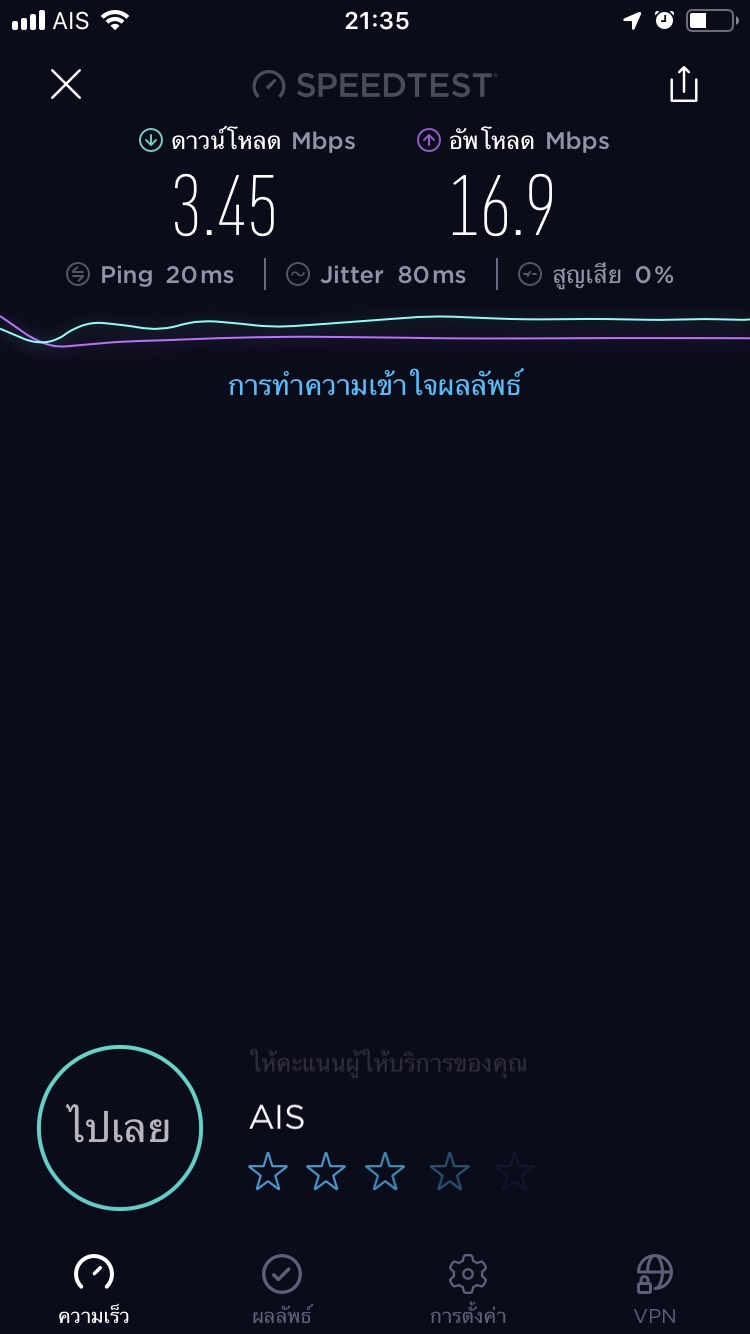Rate AIS two stars

(x=326, y=1171)
